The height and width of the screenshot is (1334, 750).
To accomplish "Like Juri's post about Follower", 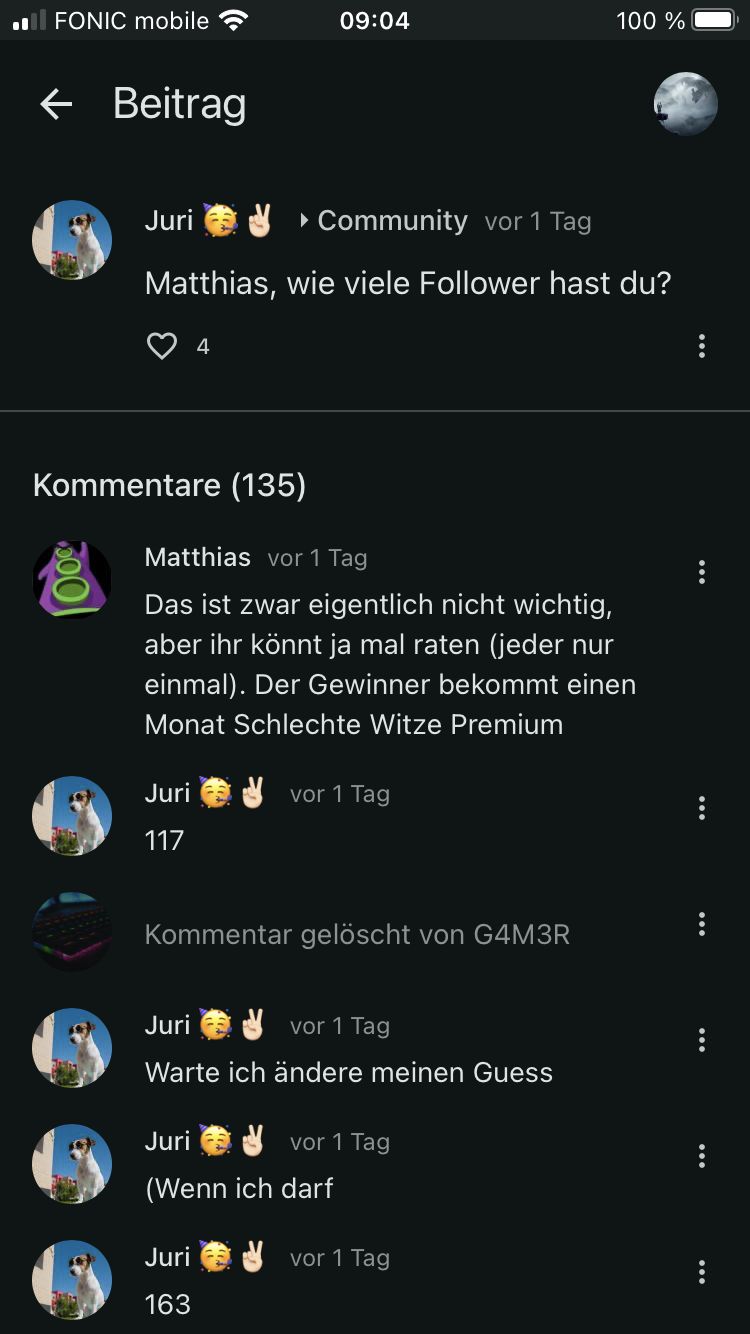I will (x=162, y=346).
